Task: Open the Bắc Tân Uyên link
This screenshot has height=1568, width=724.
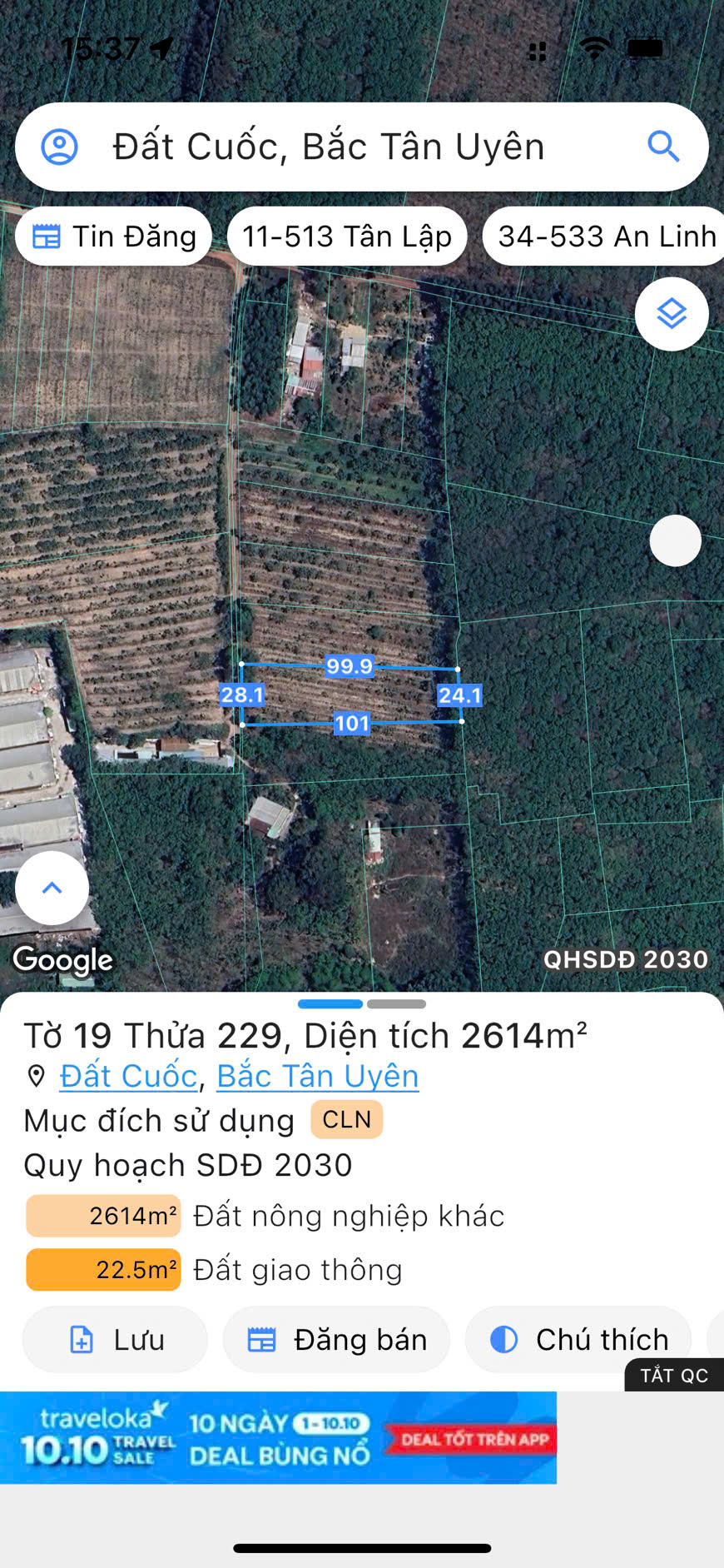Action: pyautogui.click(x=317, y=1076)
